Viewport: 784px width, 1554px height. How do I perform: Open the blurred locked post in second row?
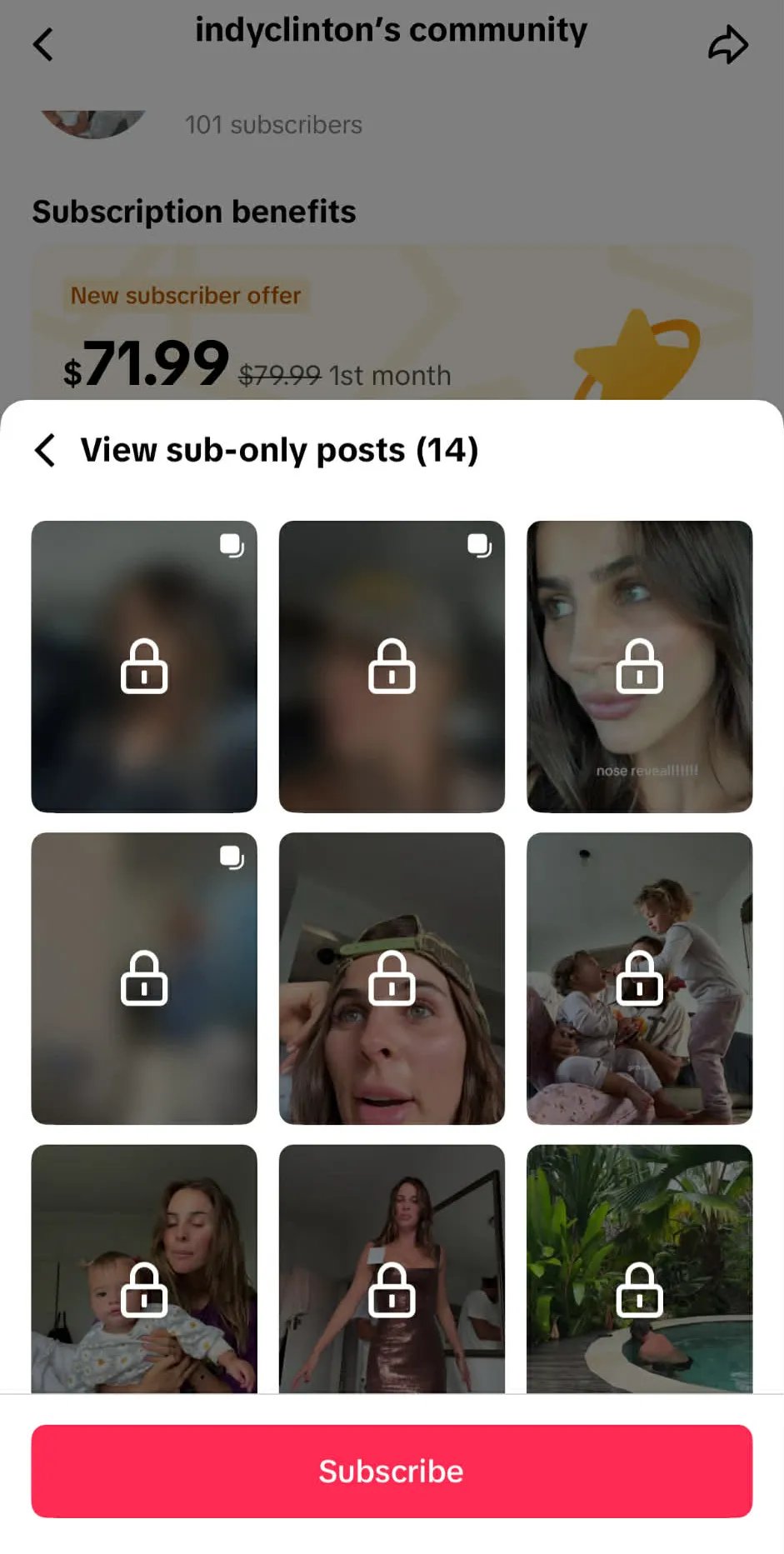(x=144, y=977)
